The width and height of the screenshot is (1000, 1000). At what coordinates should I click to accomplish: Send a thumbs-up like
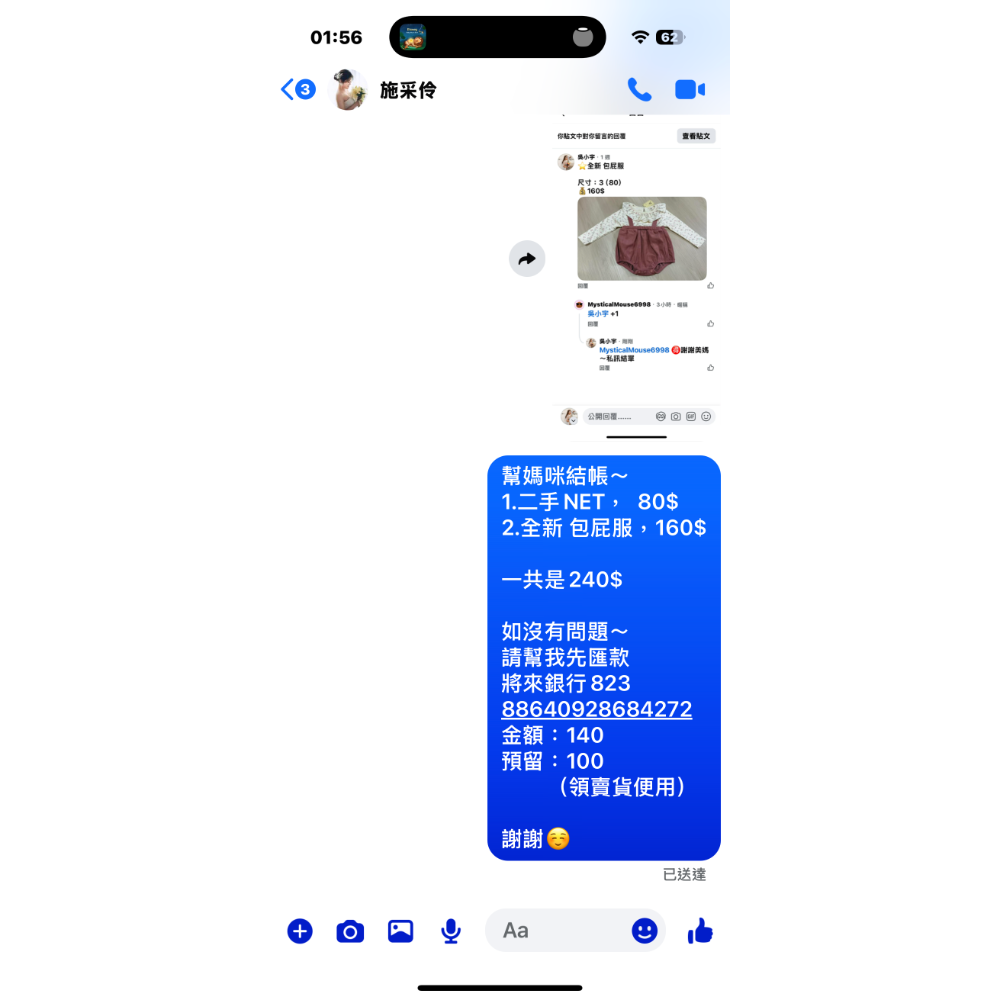tap(700, 931)
